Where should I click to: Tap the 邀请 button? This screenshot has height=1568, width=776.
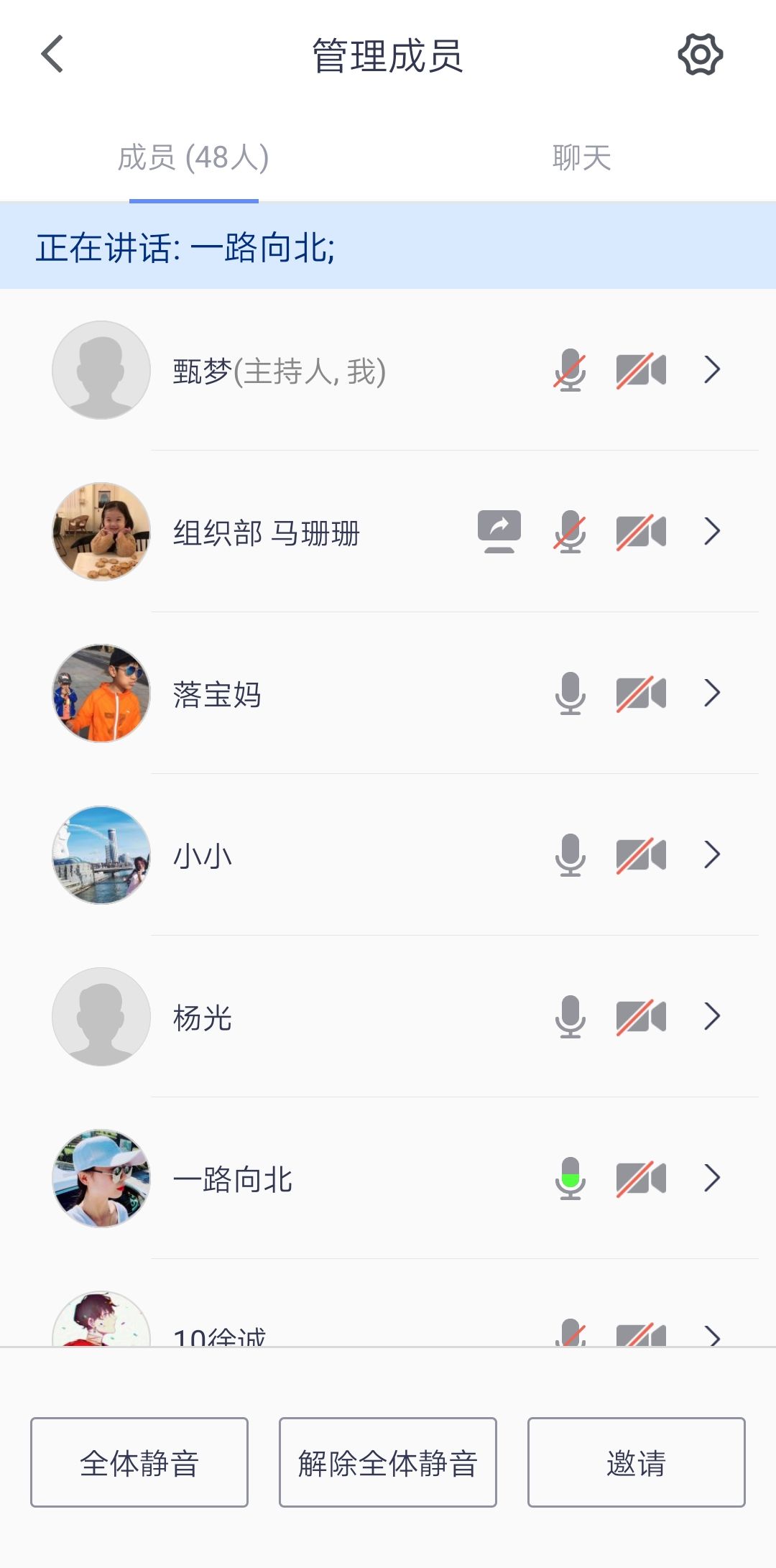click(636, 1462)
